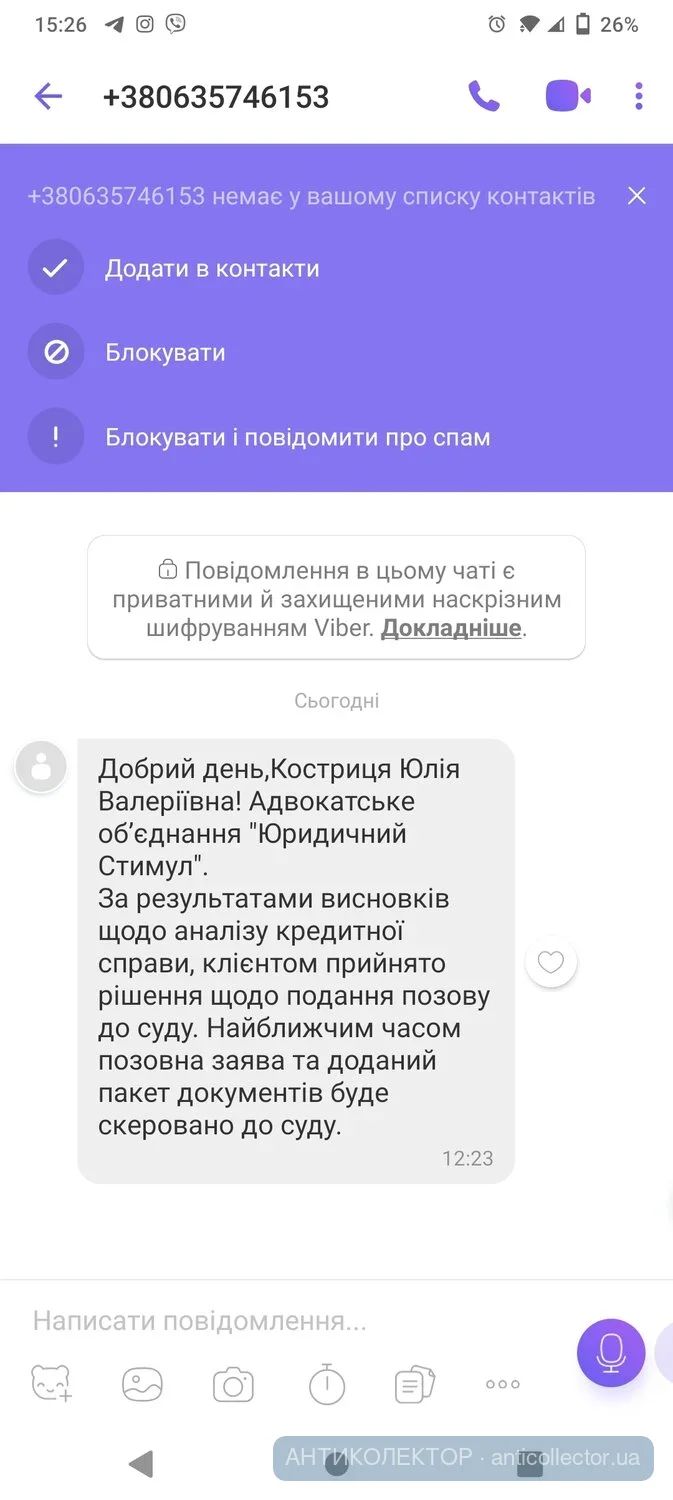Viewport: 673px width, 1500px height.
Task: Open the Докладніше encryption link
Action: click(451, 628)
